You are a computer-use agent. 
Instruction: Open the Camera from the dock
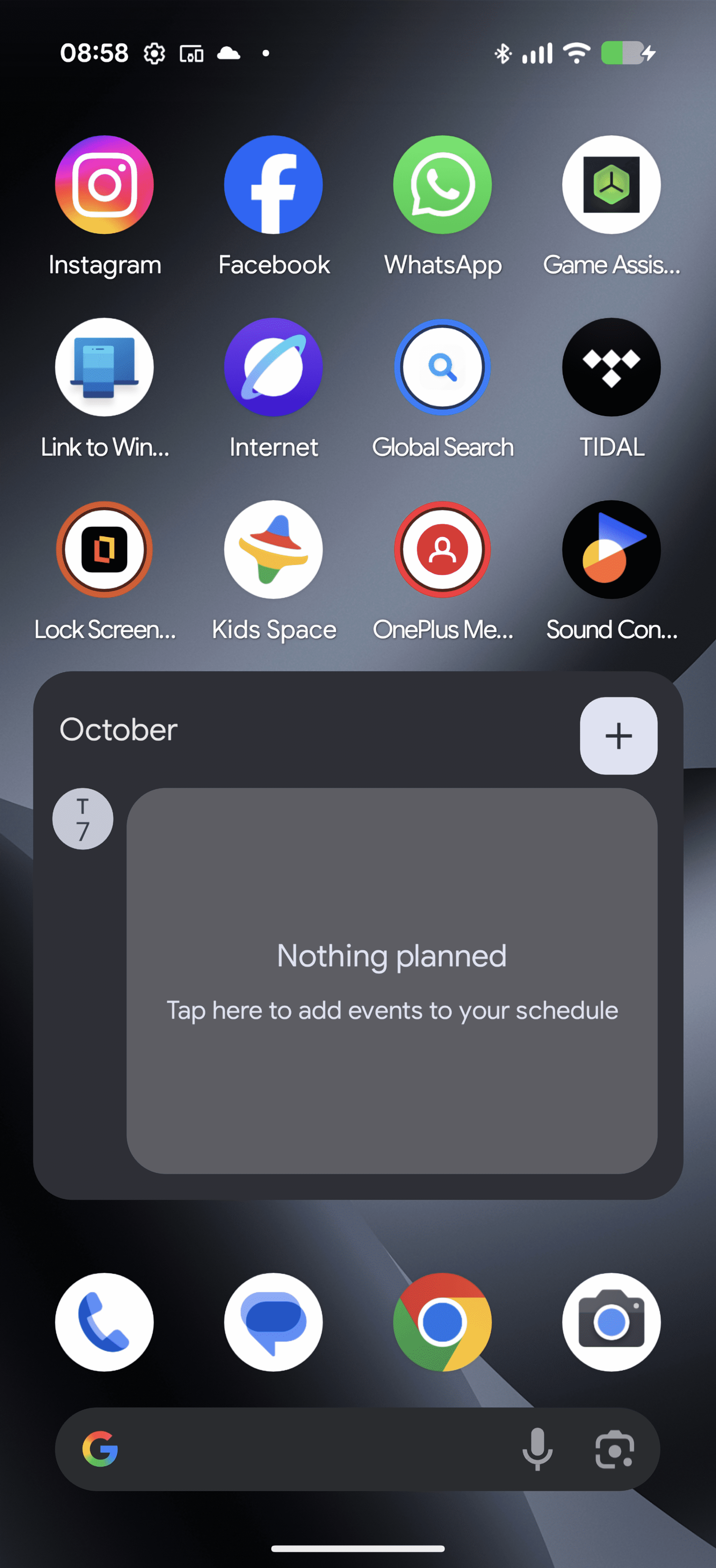coord(611,1322)
